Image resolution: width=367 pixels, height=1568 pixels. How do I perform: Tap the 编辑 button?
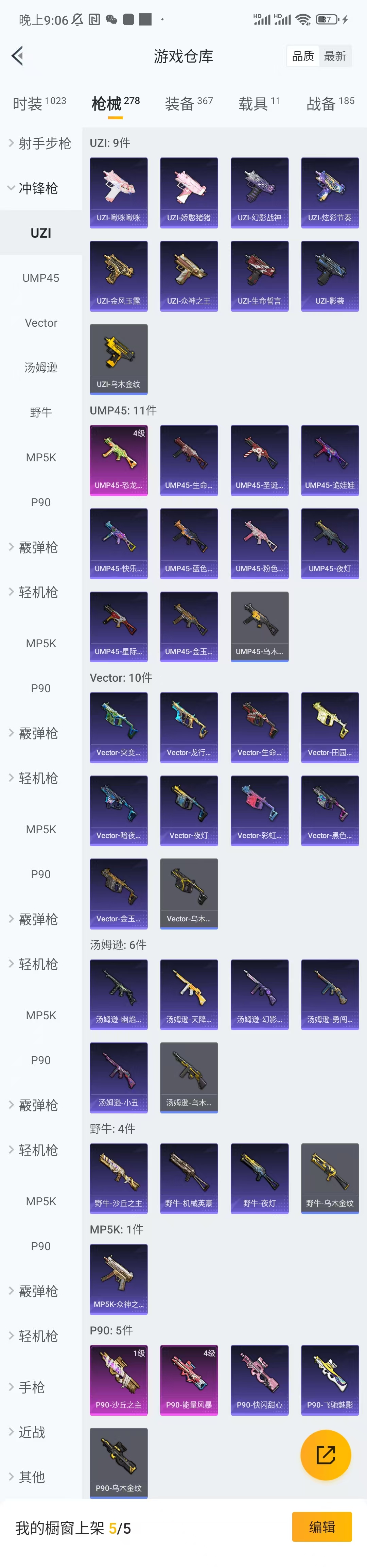[321, 1527]
